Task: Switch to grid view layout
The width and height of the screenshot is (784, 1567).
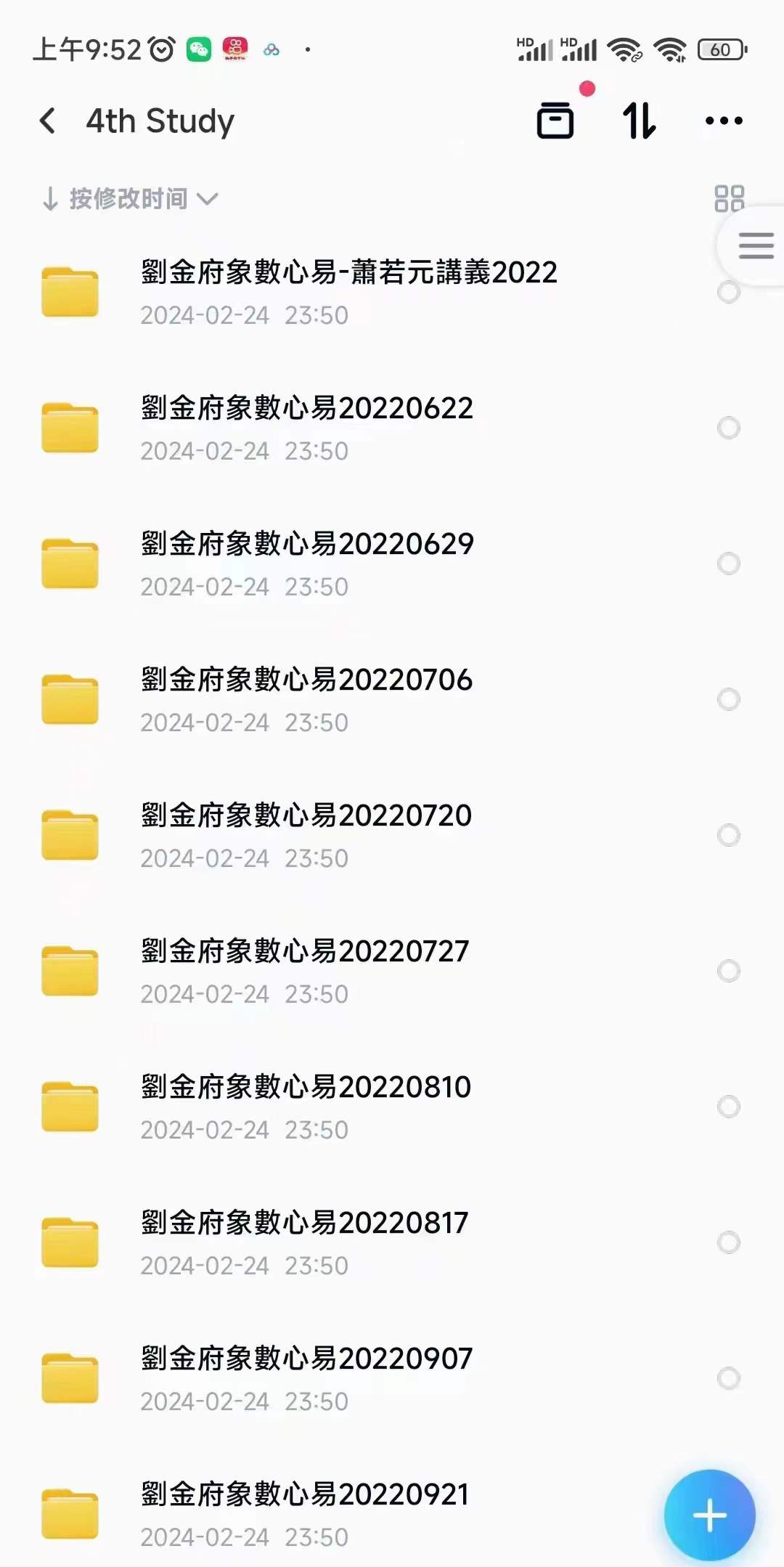Action: (729, 198)
